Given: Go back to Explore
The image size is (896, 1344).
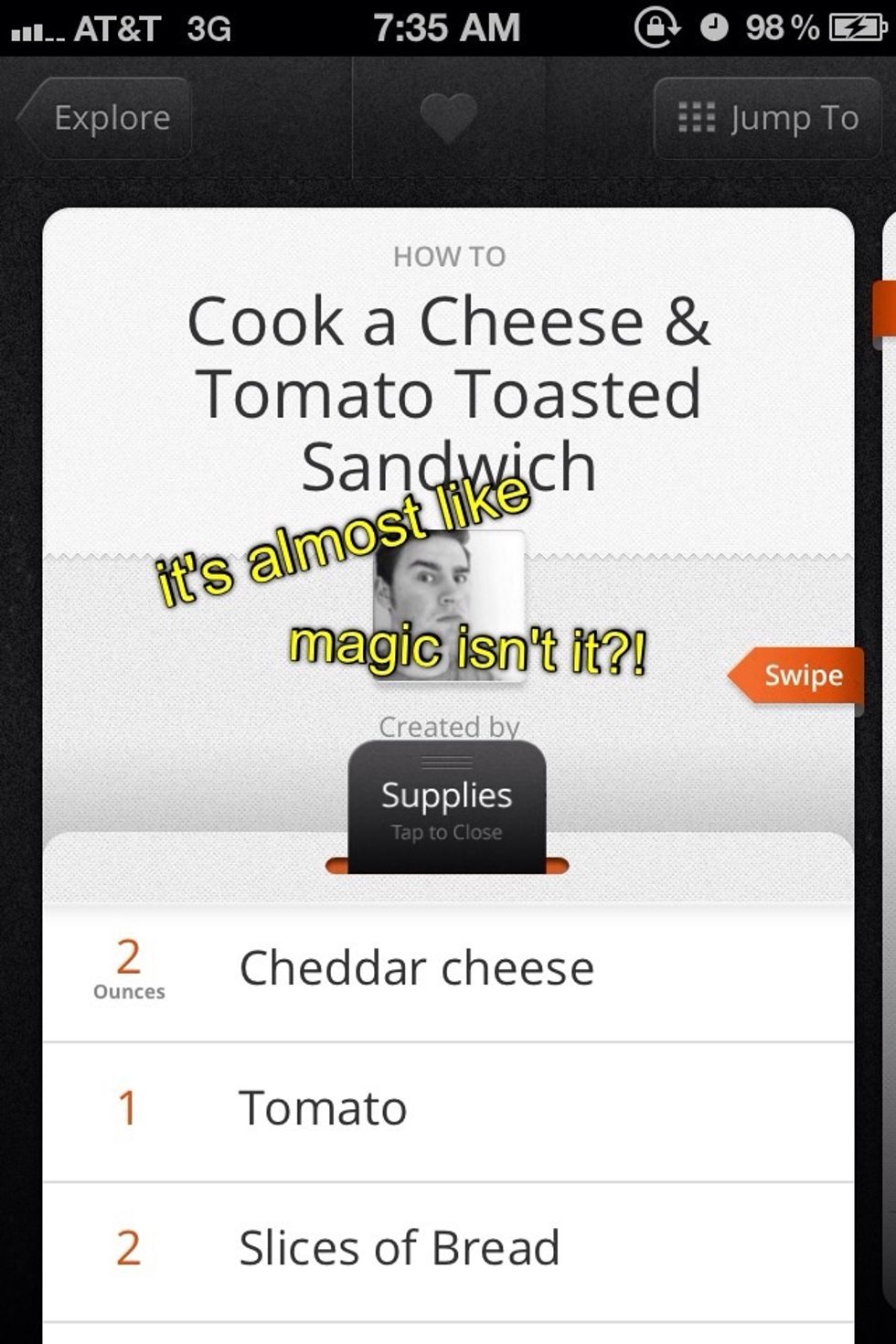Looking at the screenshot, I should pyautogui.click(x=105, y=118).
